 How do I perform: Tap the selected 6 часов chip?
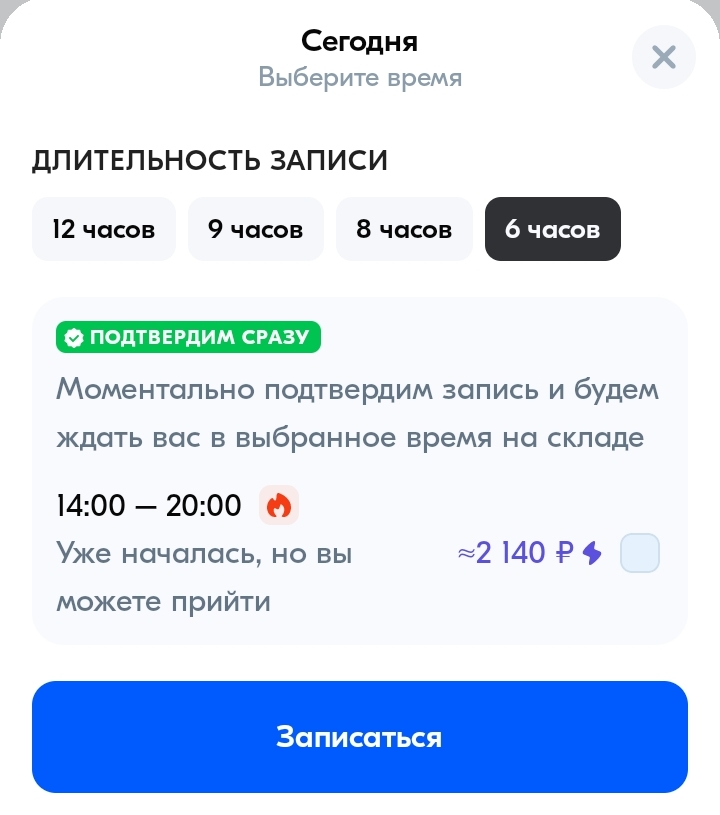pyautogui.click(x=552, y=229)
